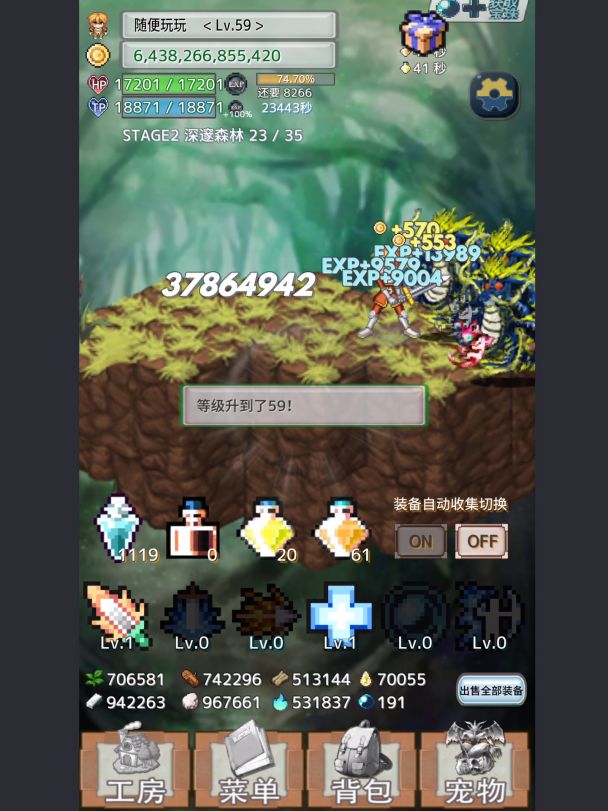Open the settings gear
The width and height of the screenshot is (608, 811).
492,95
